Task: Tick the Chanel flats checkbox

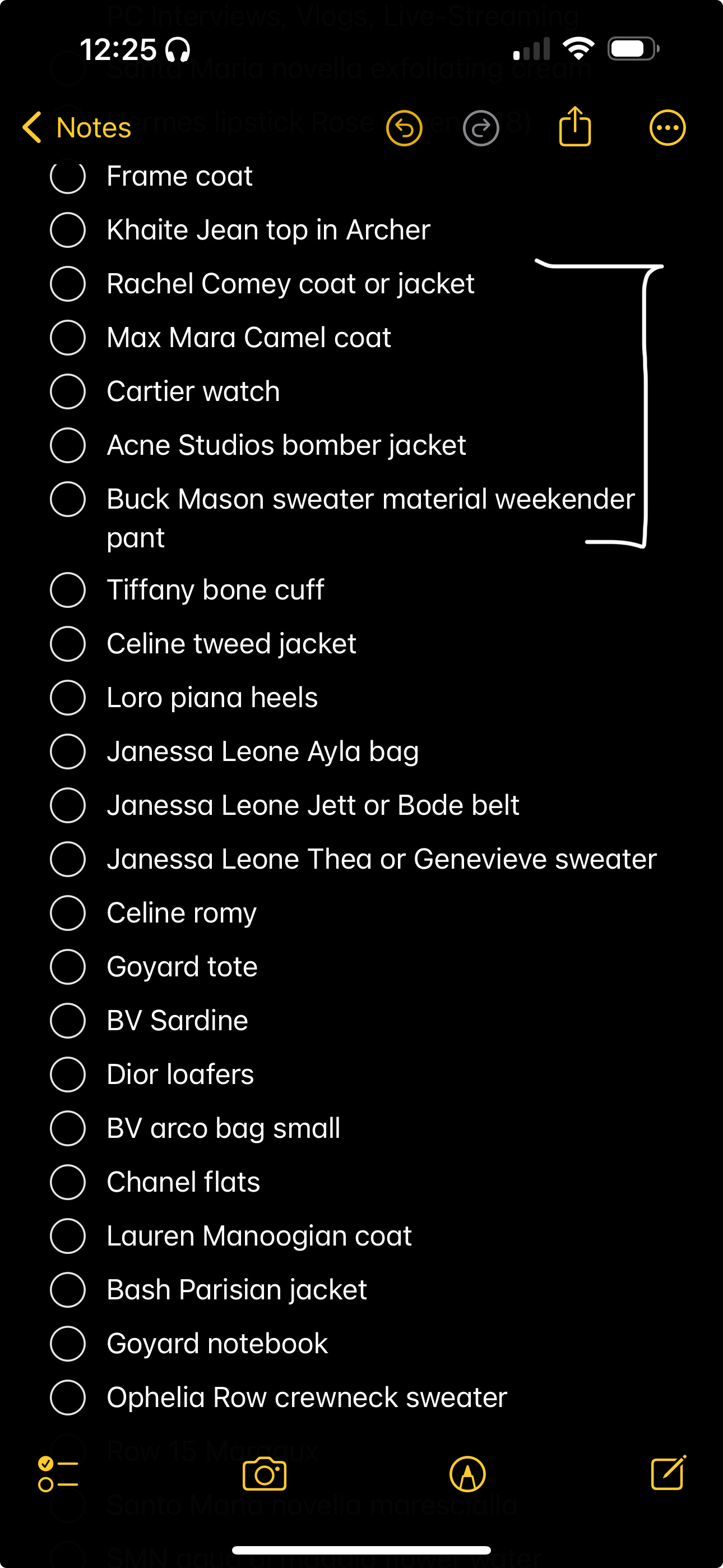Action: pyautogui.click(x=68, y=1182)
